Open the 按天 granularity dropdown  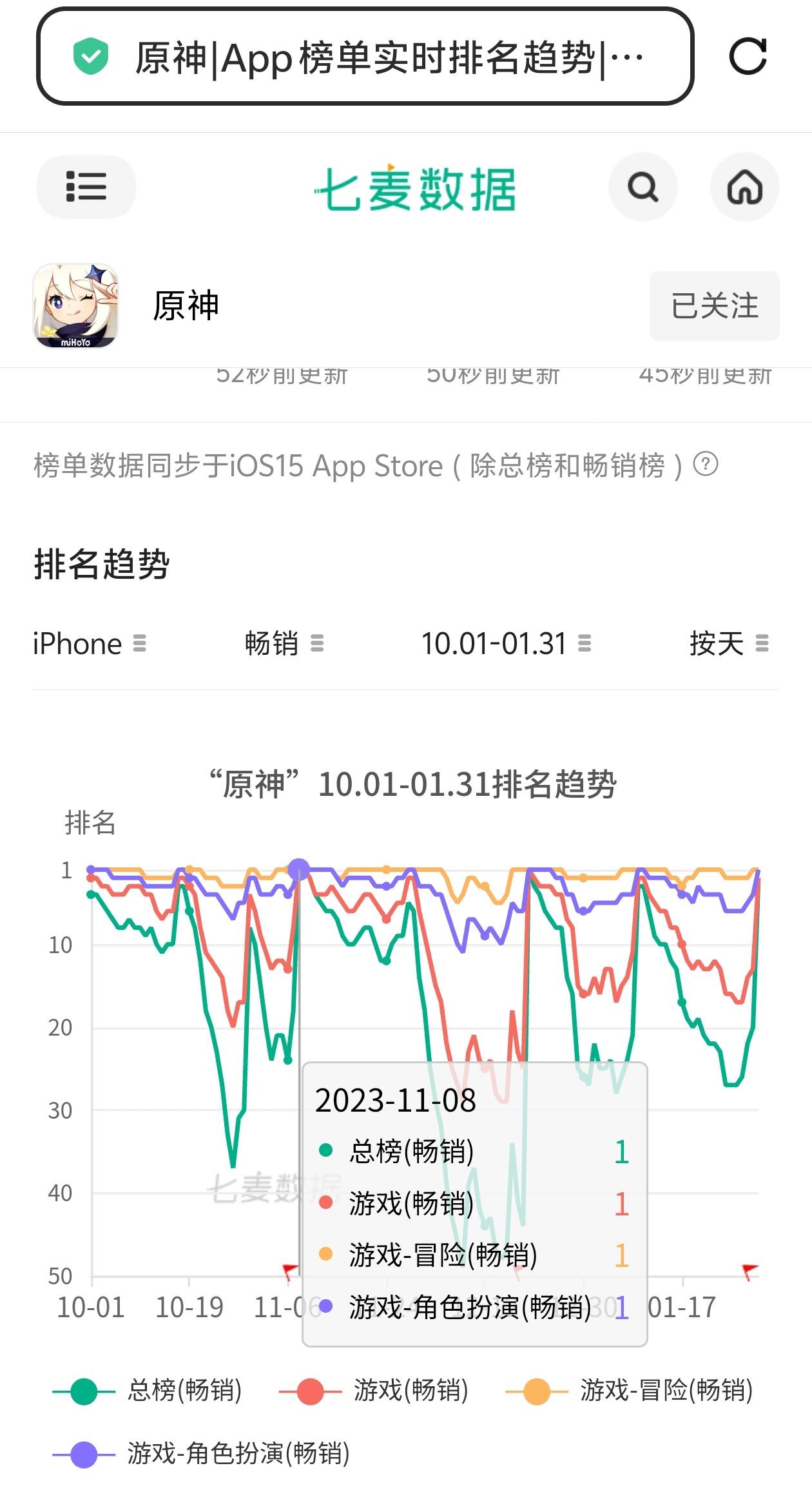click(x=729, y=644)
